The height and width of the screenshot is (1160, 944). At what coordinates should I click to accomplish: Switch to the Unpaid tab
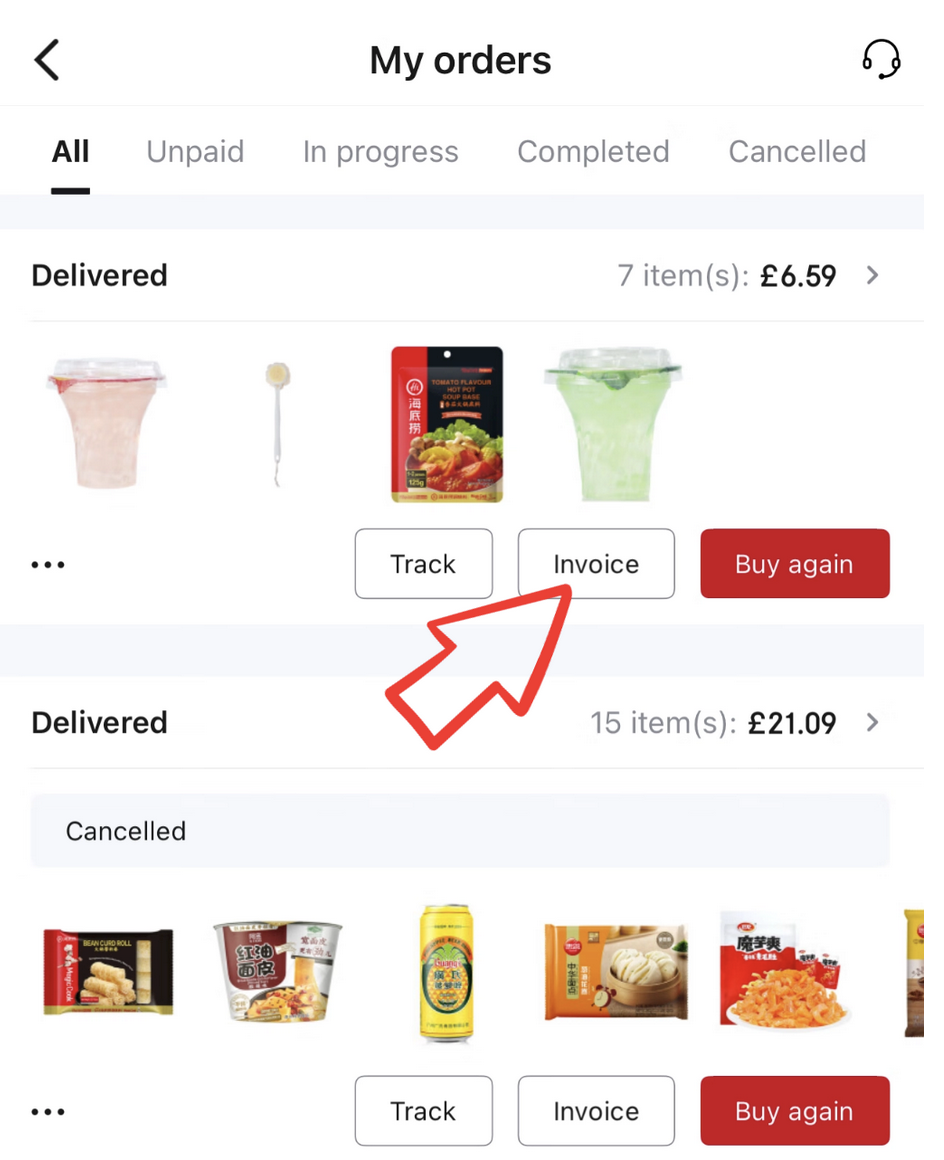[195, 152]
